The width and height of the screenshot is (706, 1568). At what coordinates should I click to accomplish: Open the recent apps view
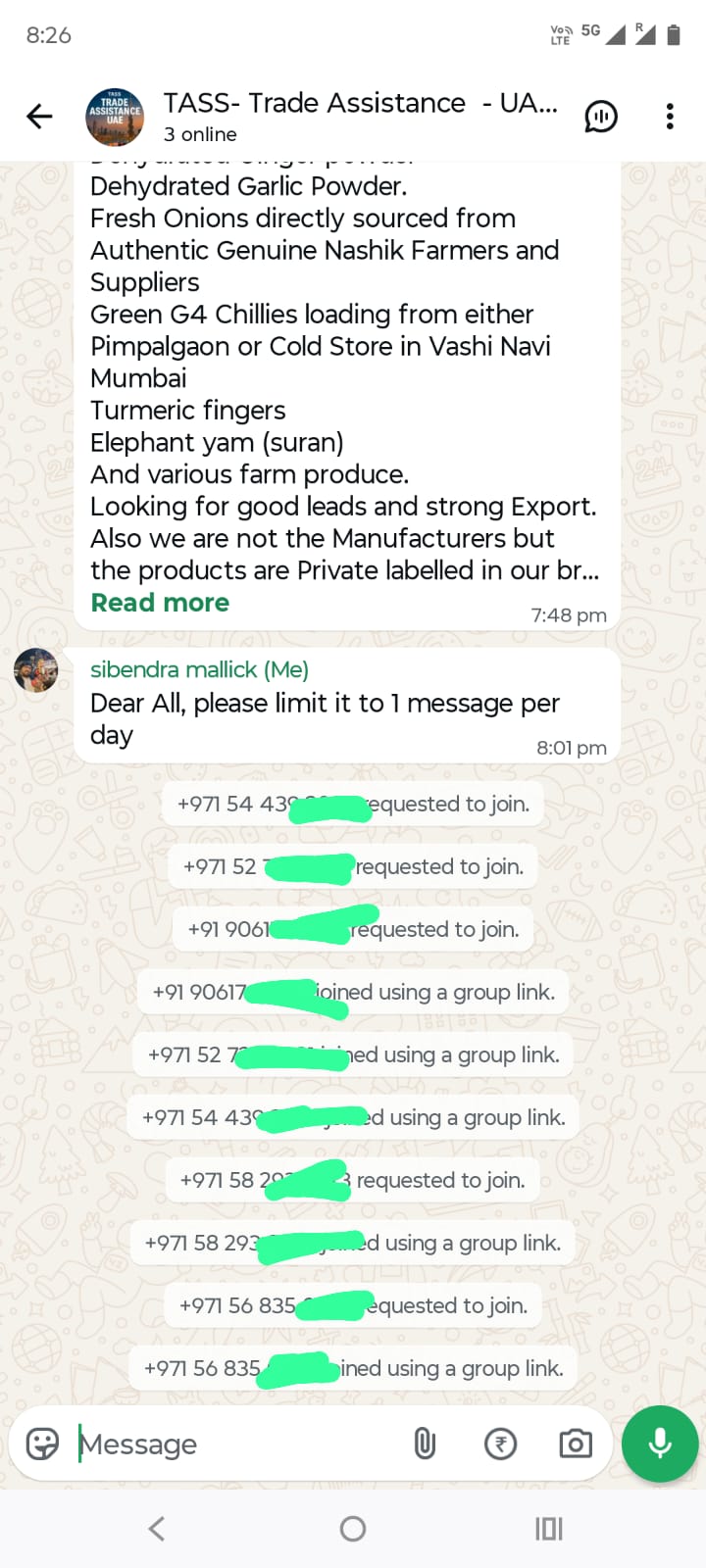(549, 1529)
